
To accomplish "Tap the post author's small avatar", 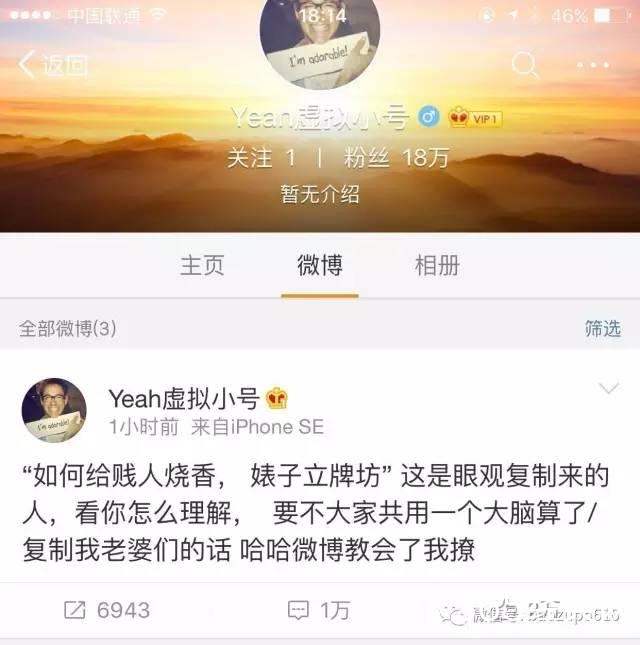I will click(x=55, y=411).
